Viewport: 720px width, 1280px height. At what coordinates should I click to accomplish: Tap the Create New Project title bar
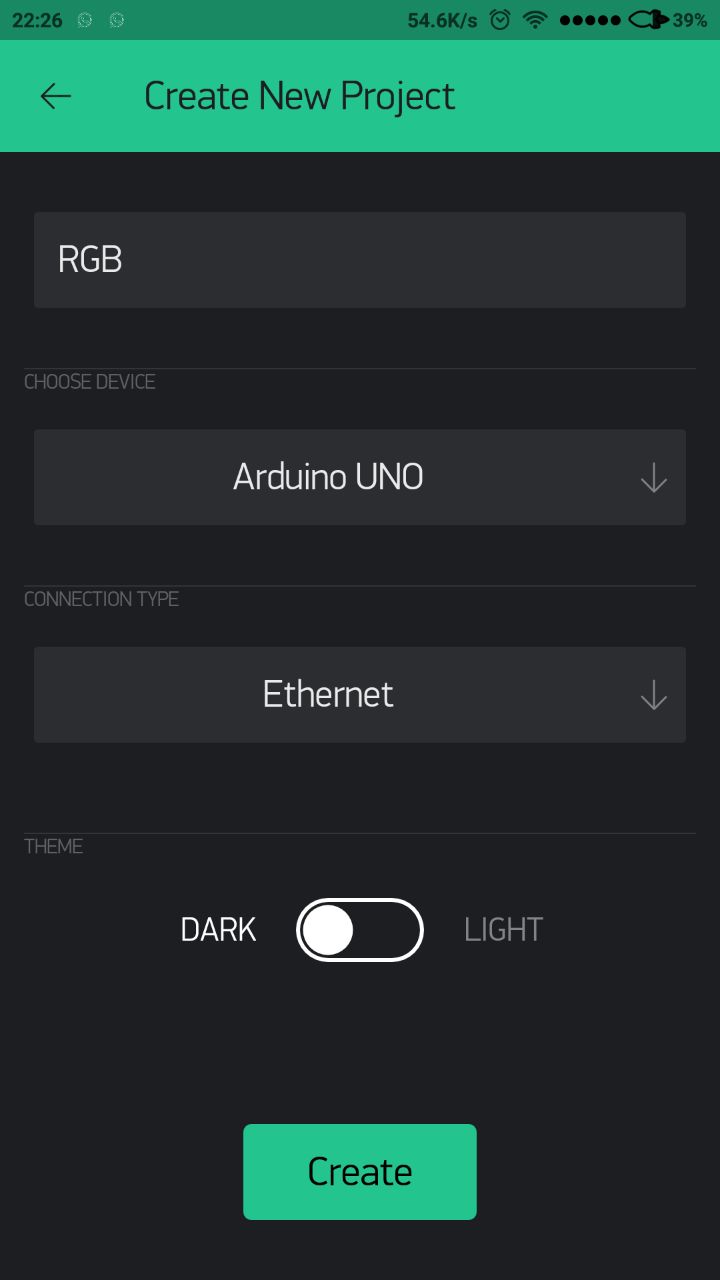pos(299,95)
